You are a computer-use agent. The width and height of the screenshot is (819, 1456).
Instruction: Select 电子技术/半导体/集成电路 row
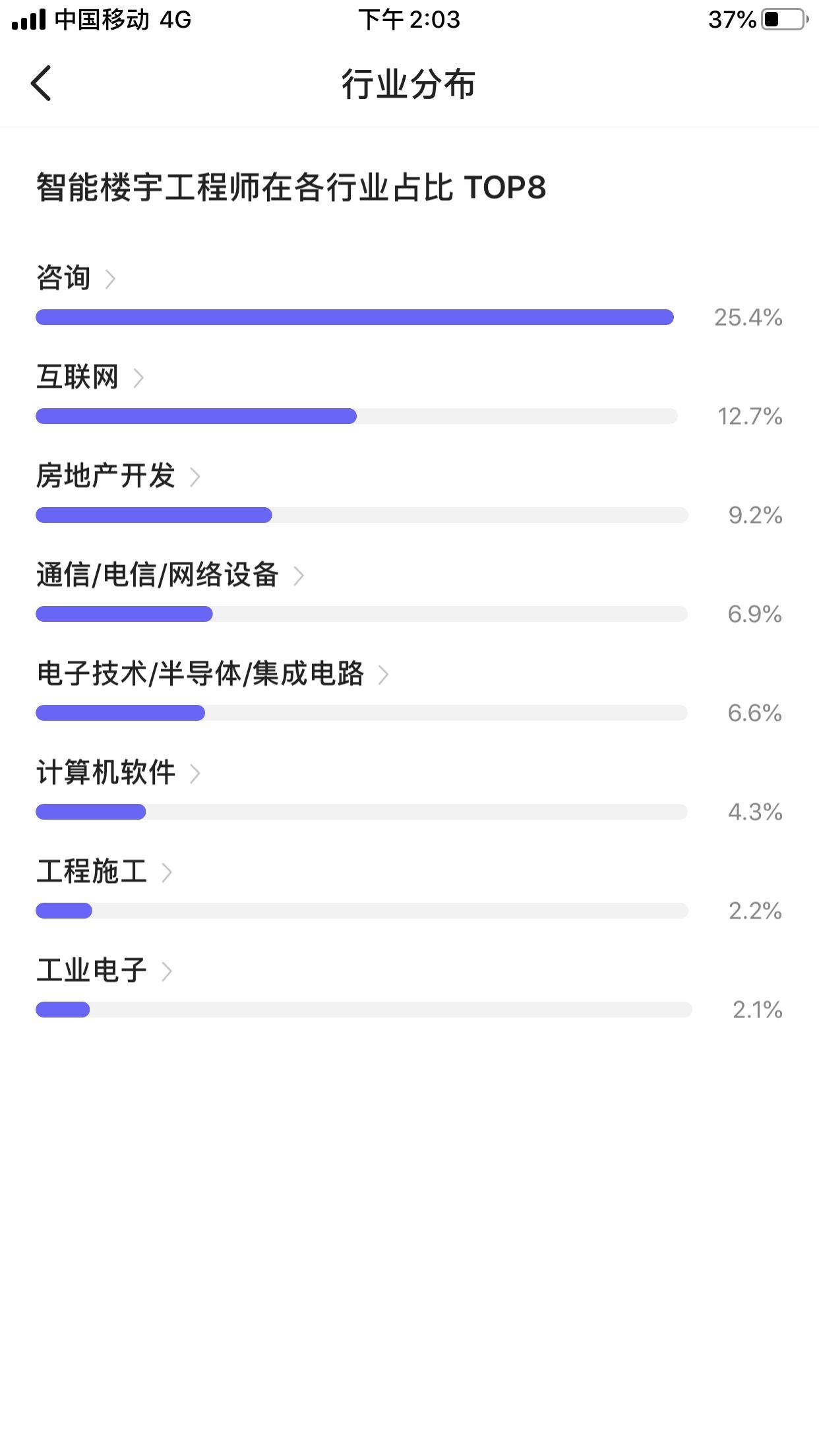click(x=212, y=674)
